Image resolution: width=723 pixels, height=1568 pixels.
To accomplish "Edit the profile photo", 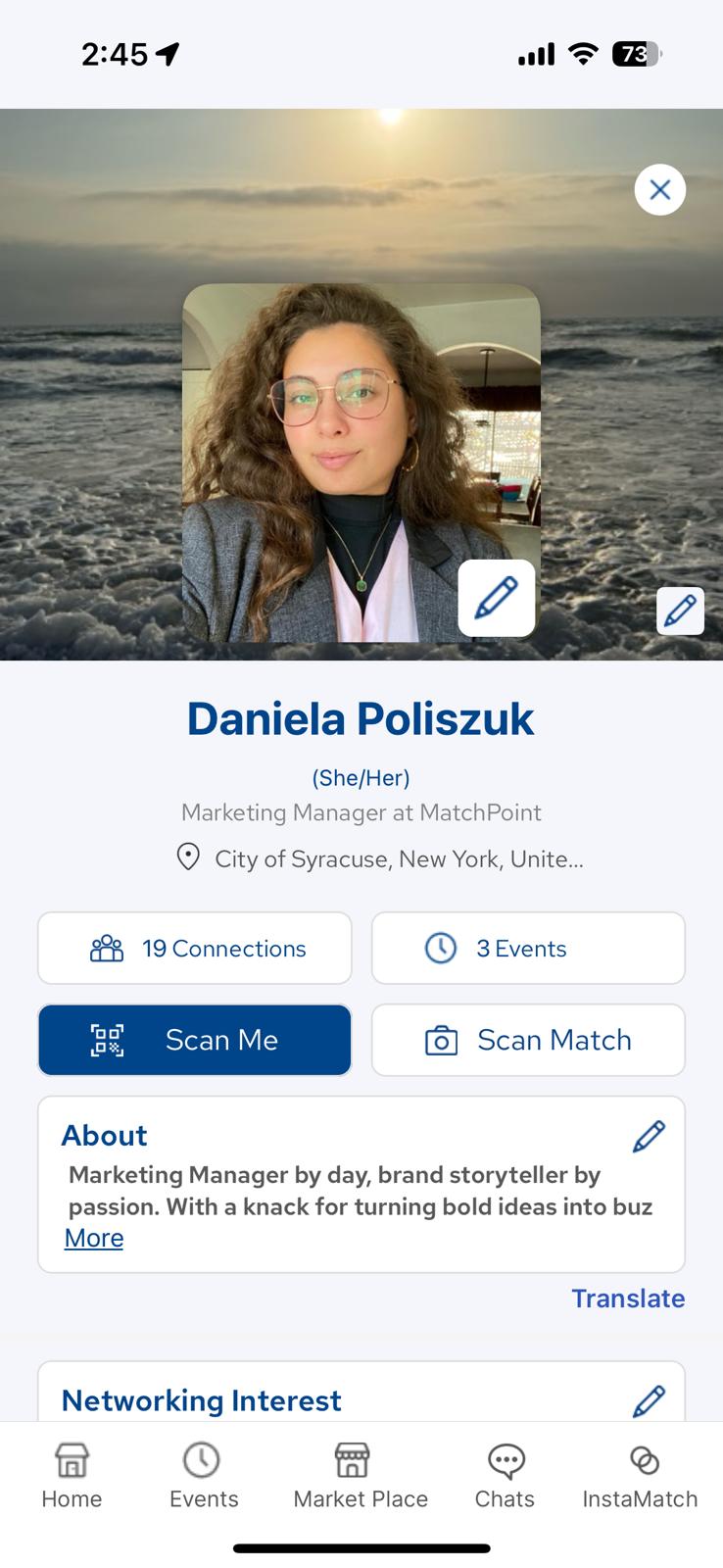I will tap(496, 598).
